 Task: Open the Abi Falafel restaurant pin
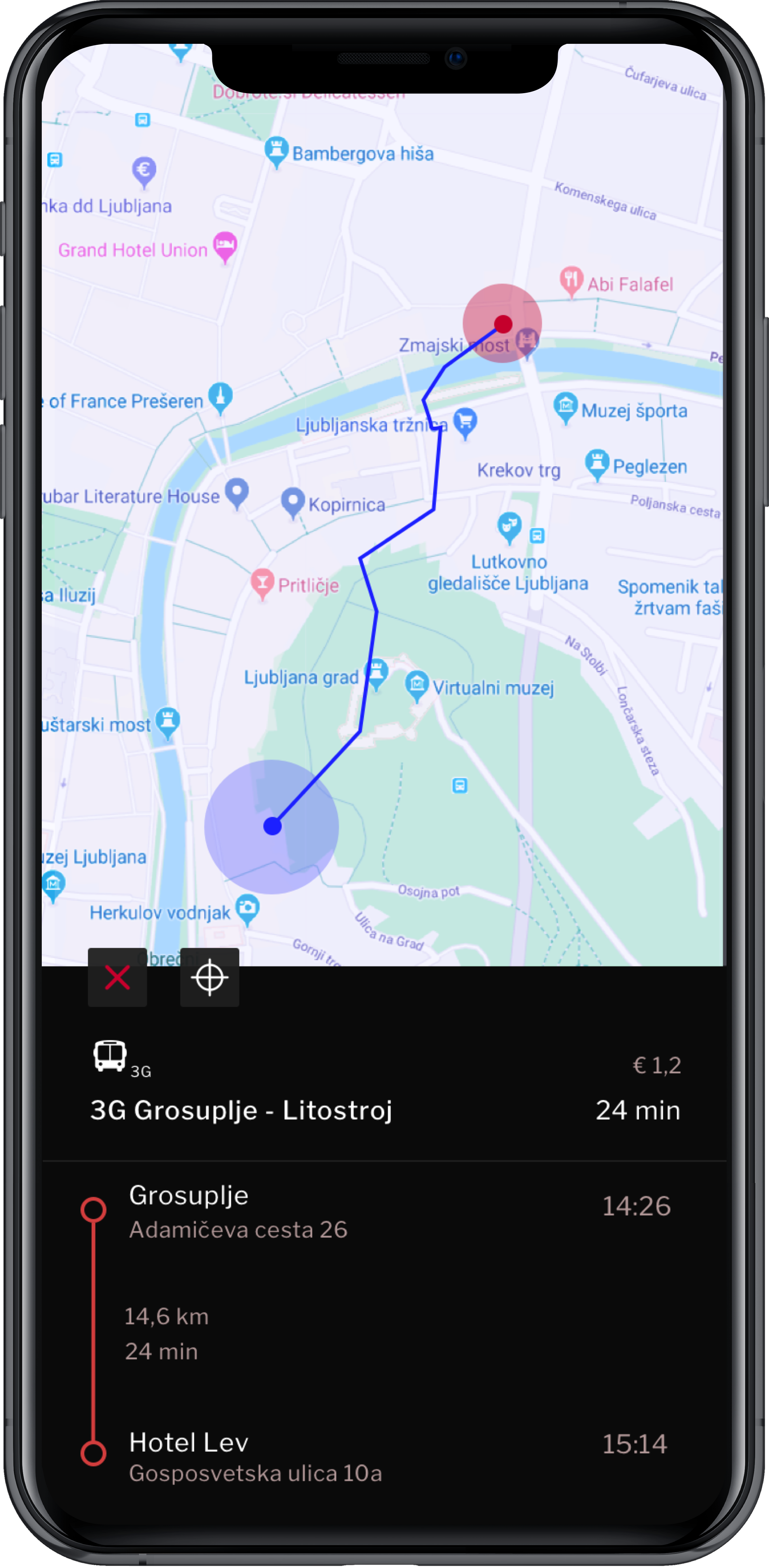(x=571, y=281)
